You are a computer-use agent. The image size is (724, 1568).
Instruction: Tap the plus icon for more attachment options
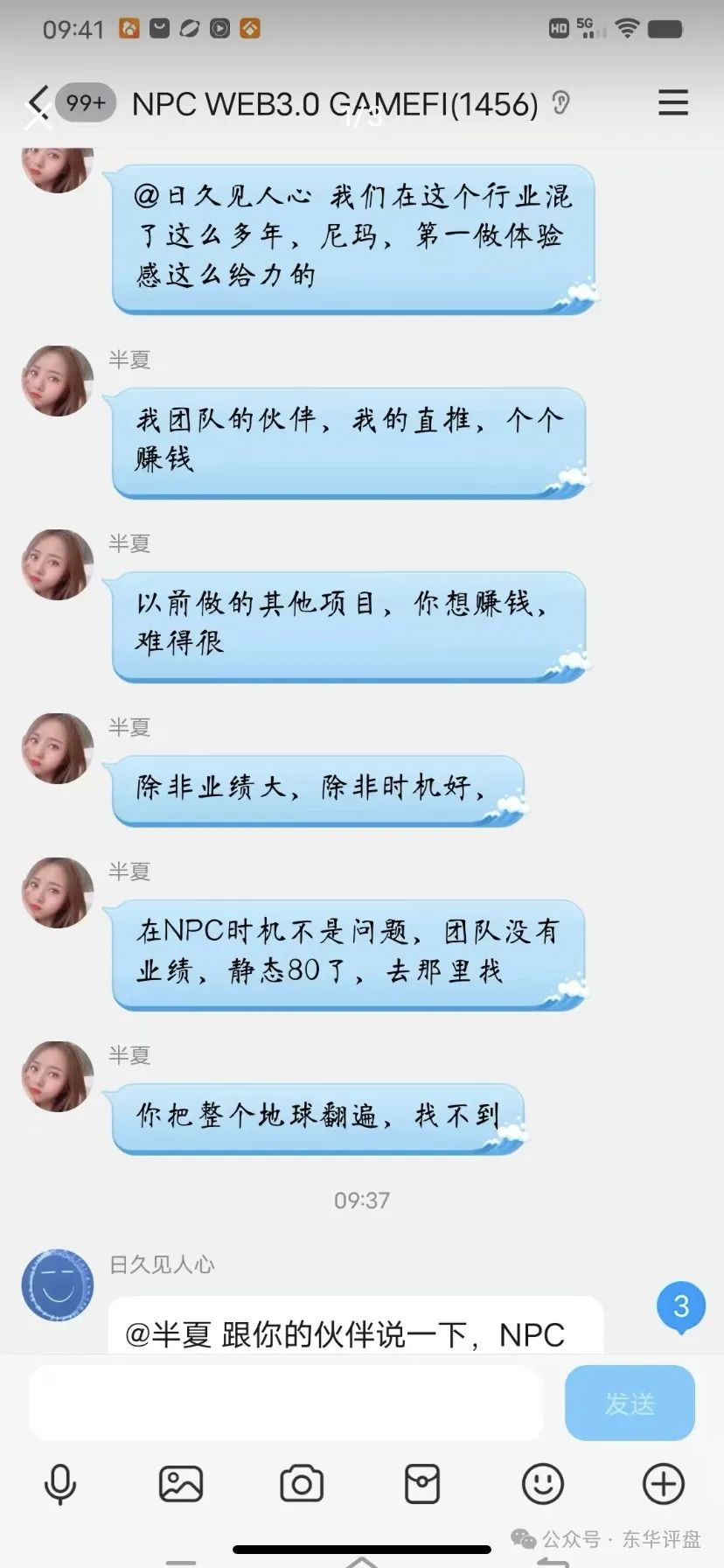662,1484
